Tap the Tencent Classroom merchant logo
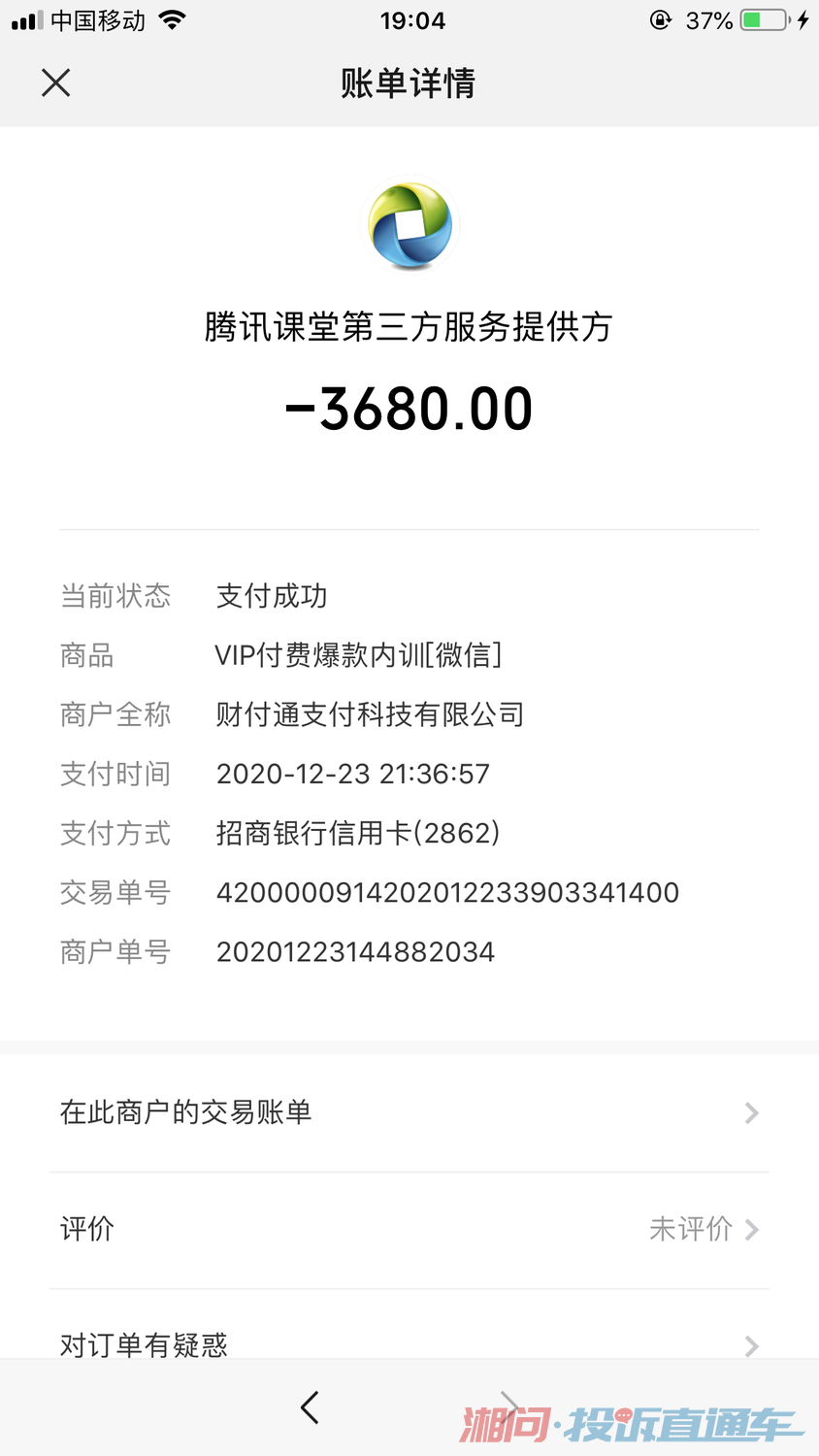 409,225
